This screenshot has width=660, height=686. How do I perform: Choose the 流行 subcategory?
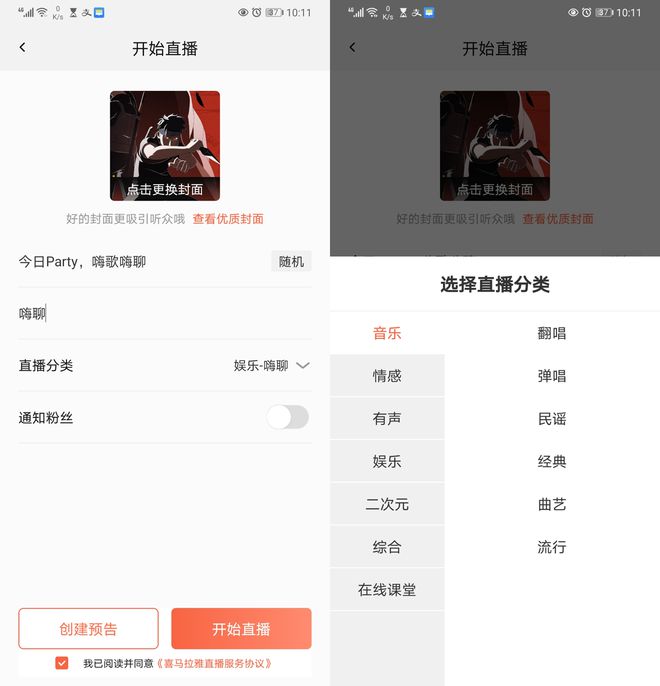tap(552, 547)
